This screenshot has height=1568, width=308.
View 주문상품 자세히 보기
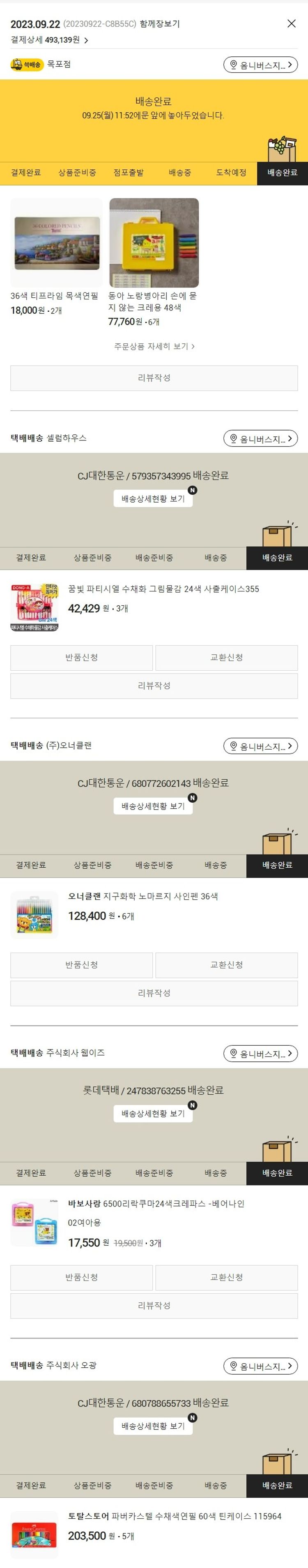click(x=154, y=346)
